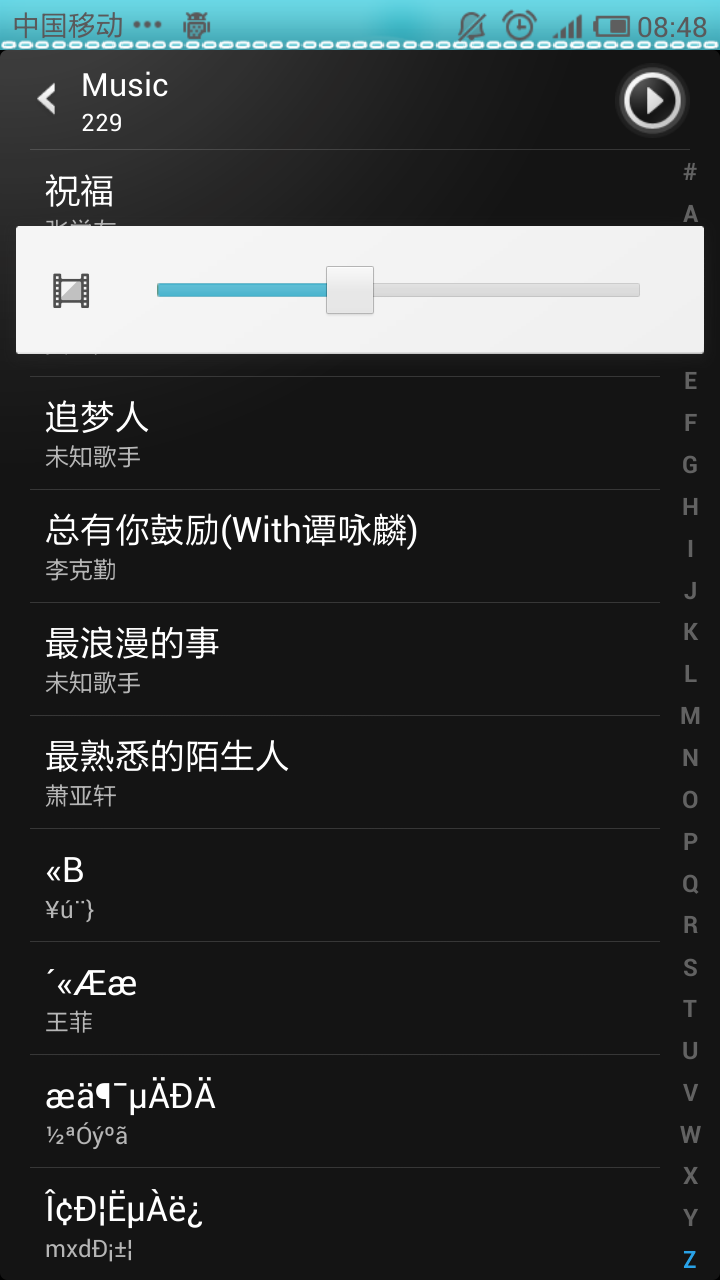This screenshot has width=720, height=1280.
Task: Tap the media volume slider handle
Action: [x=350, y=290]
